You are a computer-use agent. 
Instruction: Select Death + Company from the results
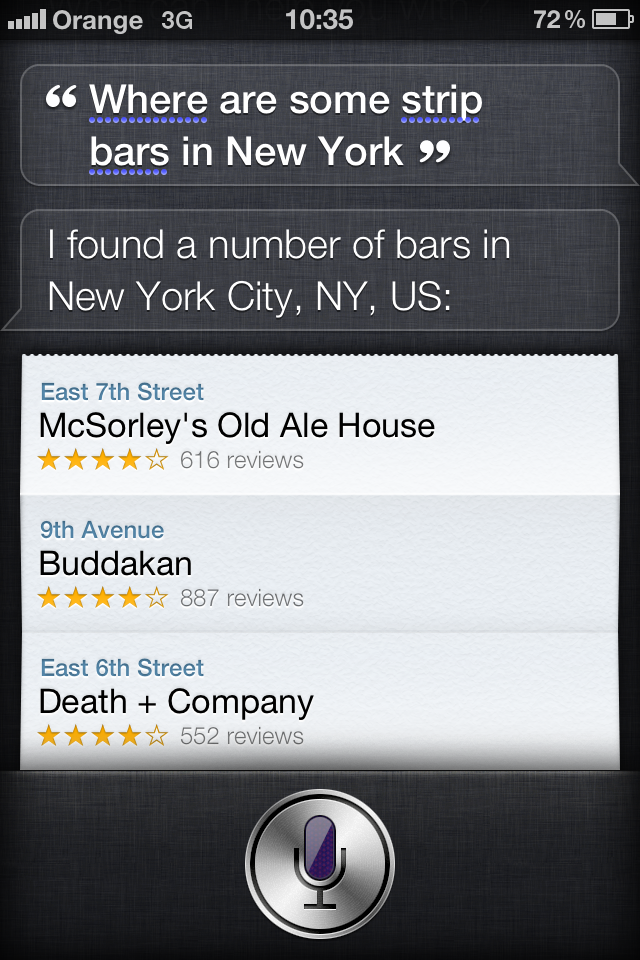(318, 702)
